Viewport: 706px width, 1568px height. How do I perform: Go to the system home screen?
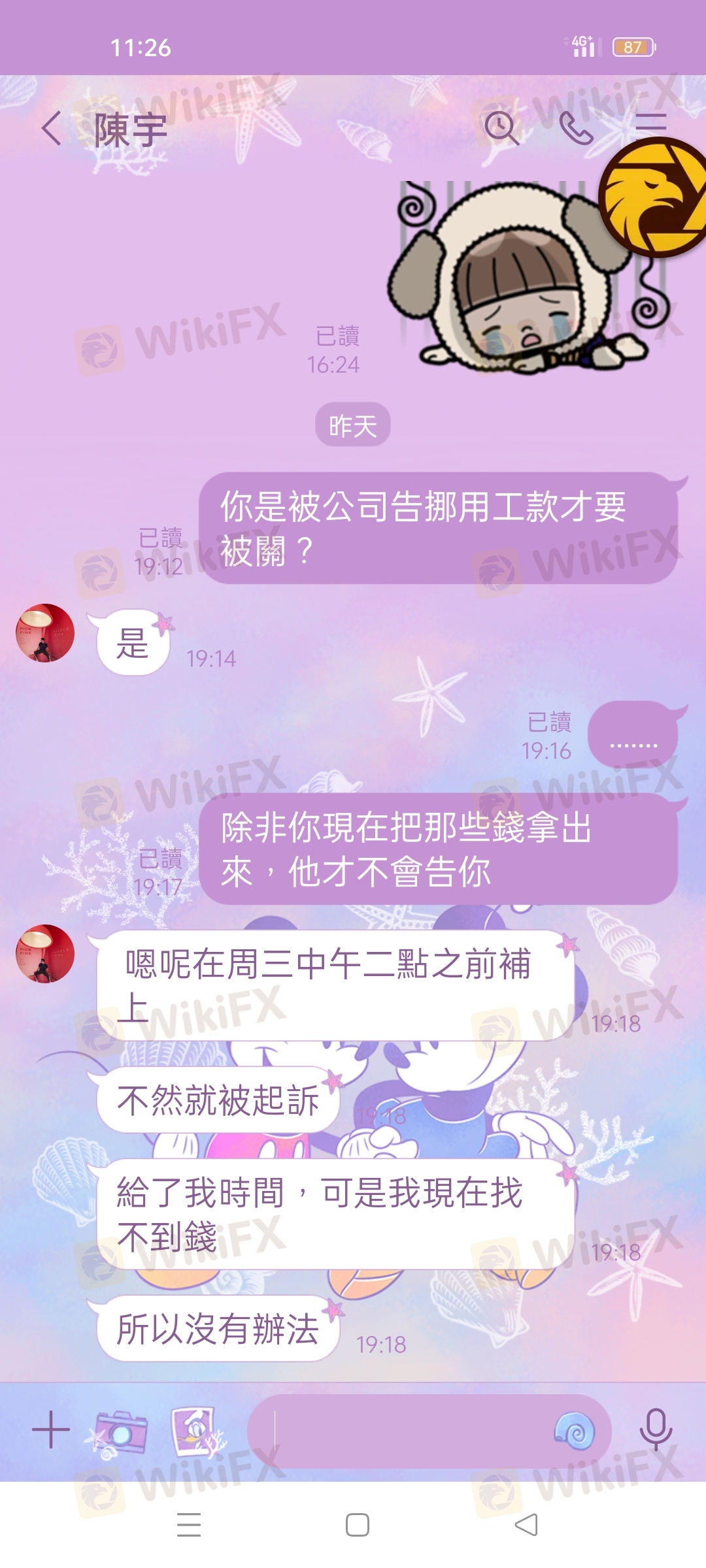pyautogui.click(x=357, y=1524)
